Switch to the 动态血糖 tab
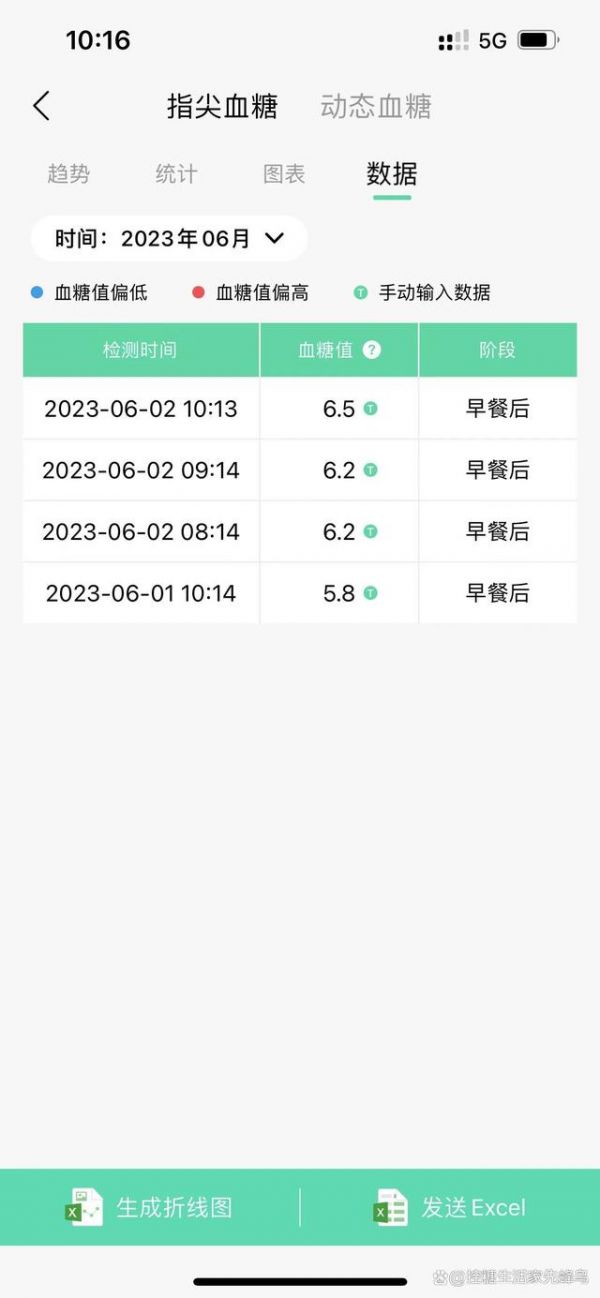Image resolution: width=600 pixels, height=1298 pixels. pos(376,107)
